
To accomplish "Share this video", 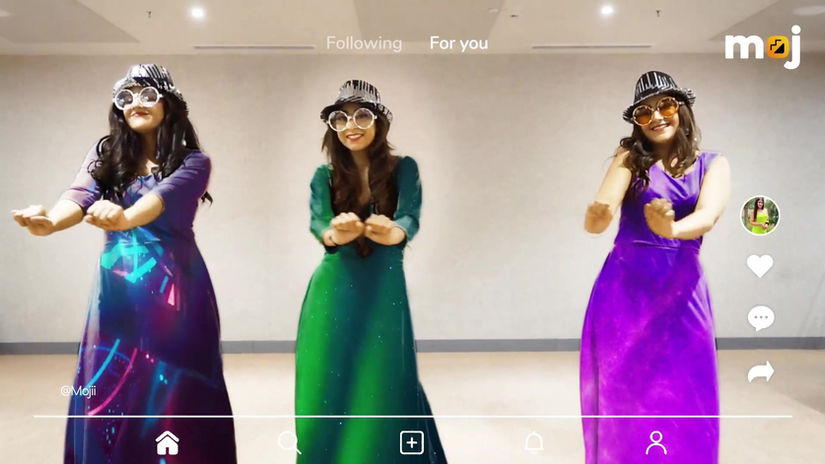I will coord(760,372).
